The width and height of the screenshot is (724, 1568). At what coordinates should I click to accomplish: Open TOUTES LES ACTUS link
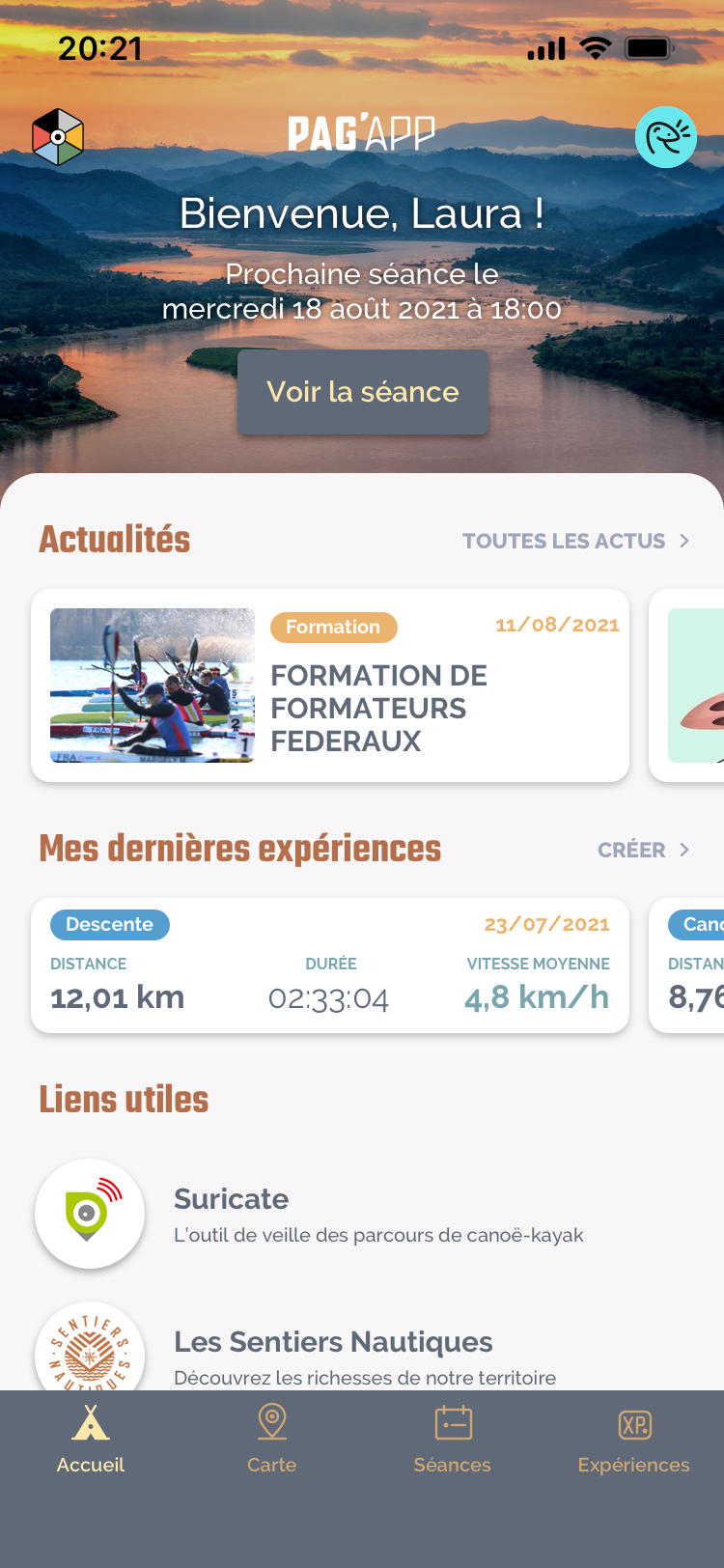564,541
